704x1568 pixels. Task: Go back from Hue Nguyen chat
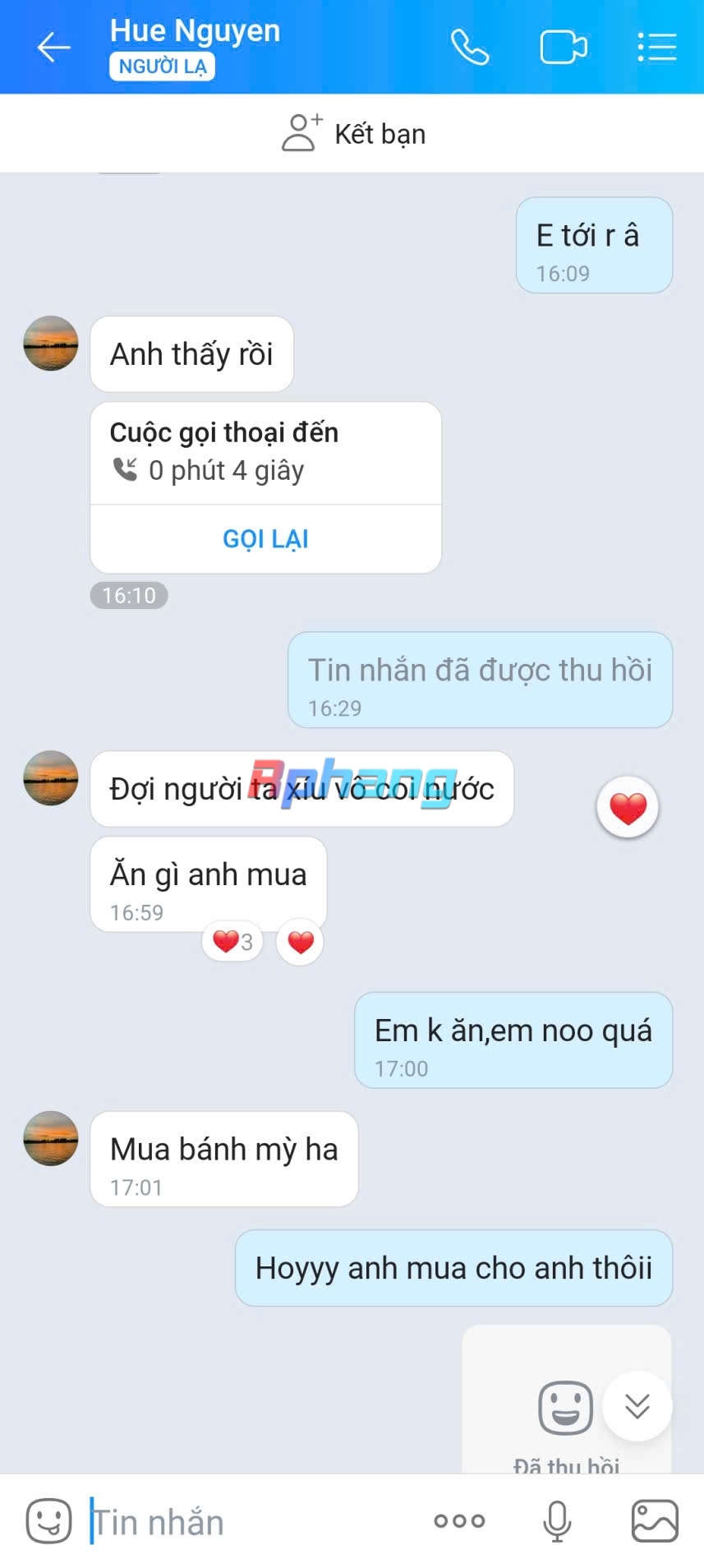(x=53, y=47)
